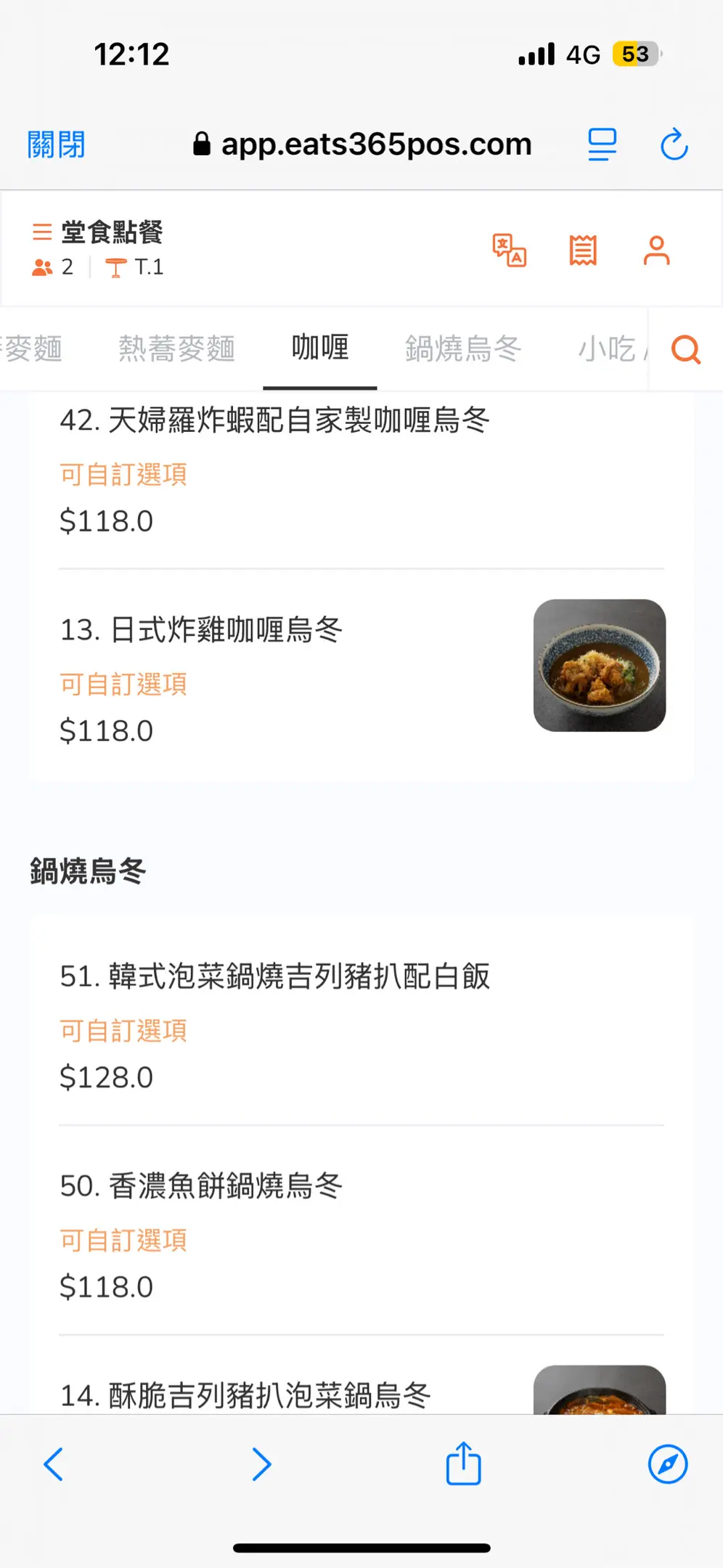Go back to the previous page
Viewport: 723px width, 1568px height.
[x=54, y=1464]
